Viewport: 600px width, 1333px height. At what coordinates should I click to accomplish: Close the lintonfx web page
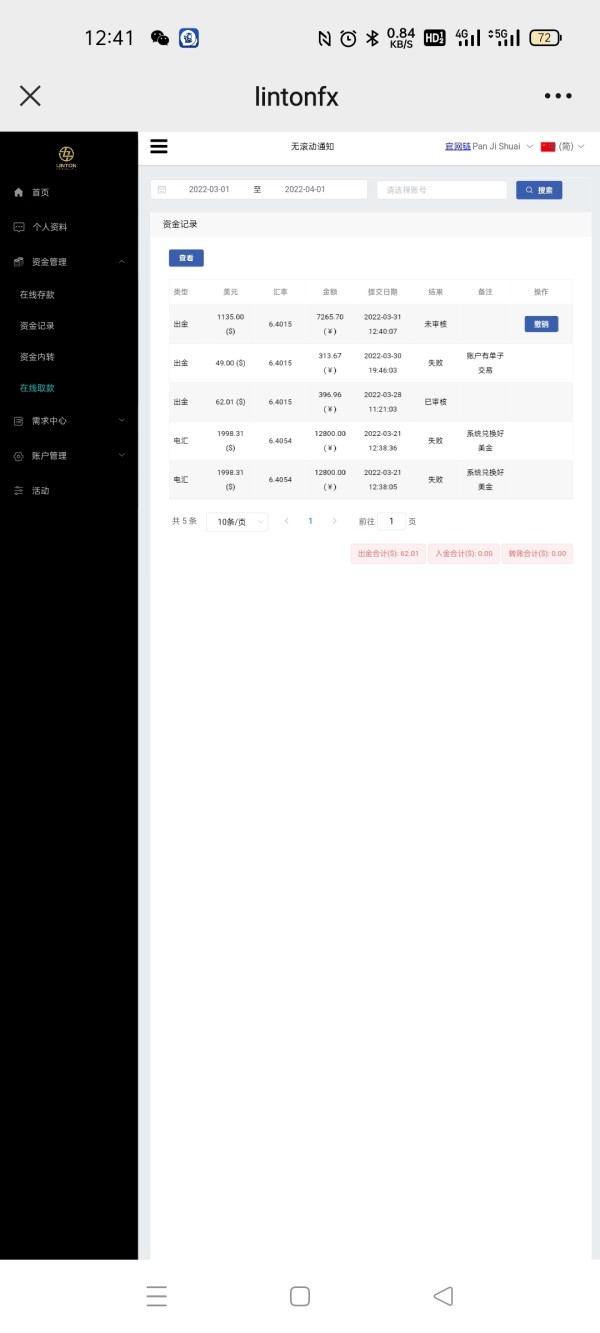click(30, 96)
